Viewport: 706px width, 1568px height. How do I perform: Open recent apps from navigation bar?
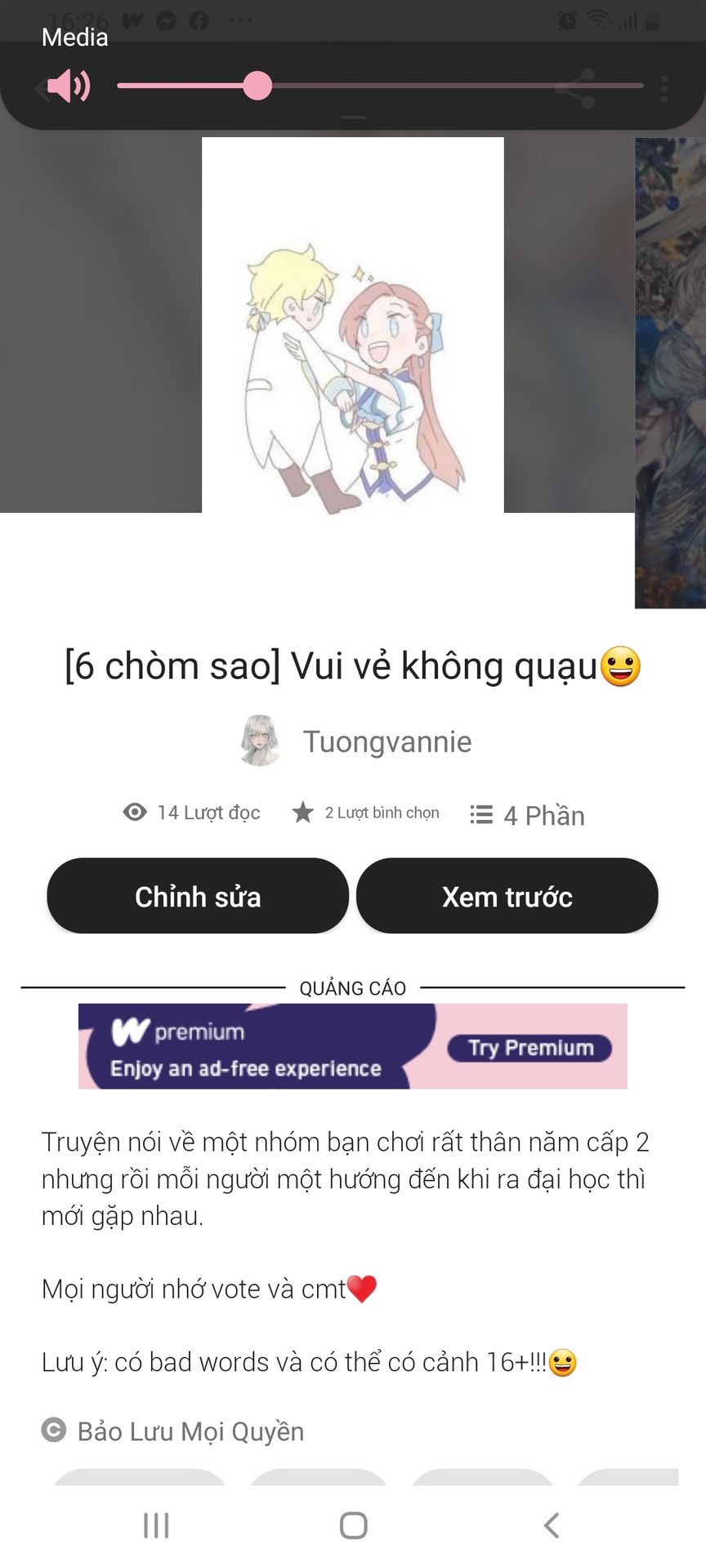click(156, 1525)
